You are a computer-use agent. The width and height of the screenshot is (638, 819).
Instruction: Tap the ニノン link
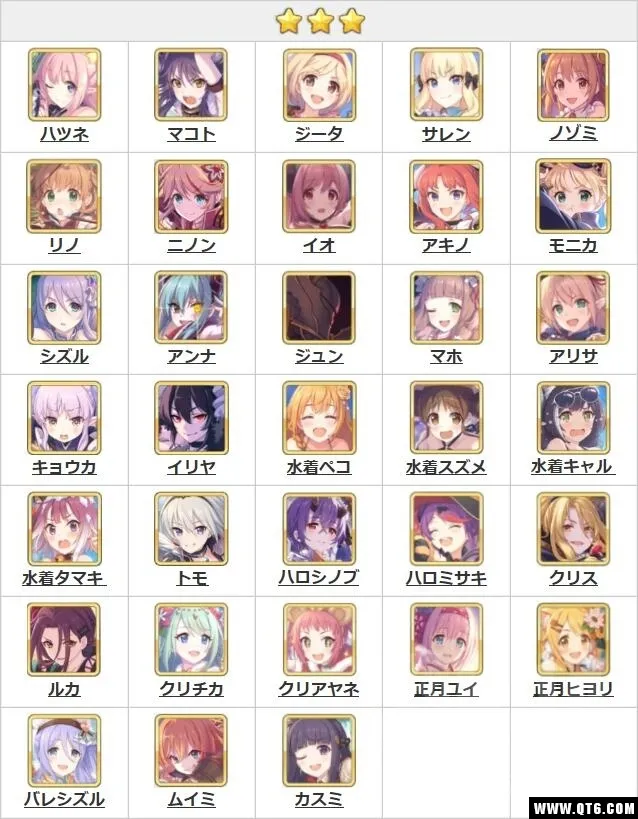[x=191, y=245]
